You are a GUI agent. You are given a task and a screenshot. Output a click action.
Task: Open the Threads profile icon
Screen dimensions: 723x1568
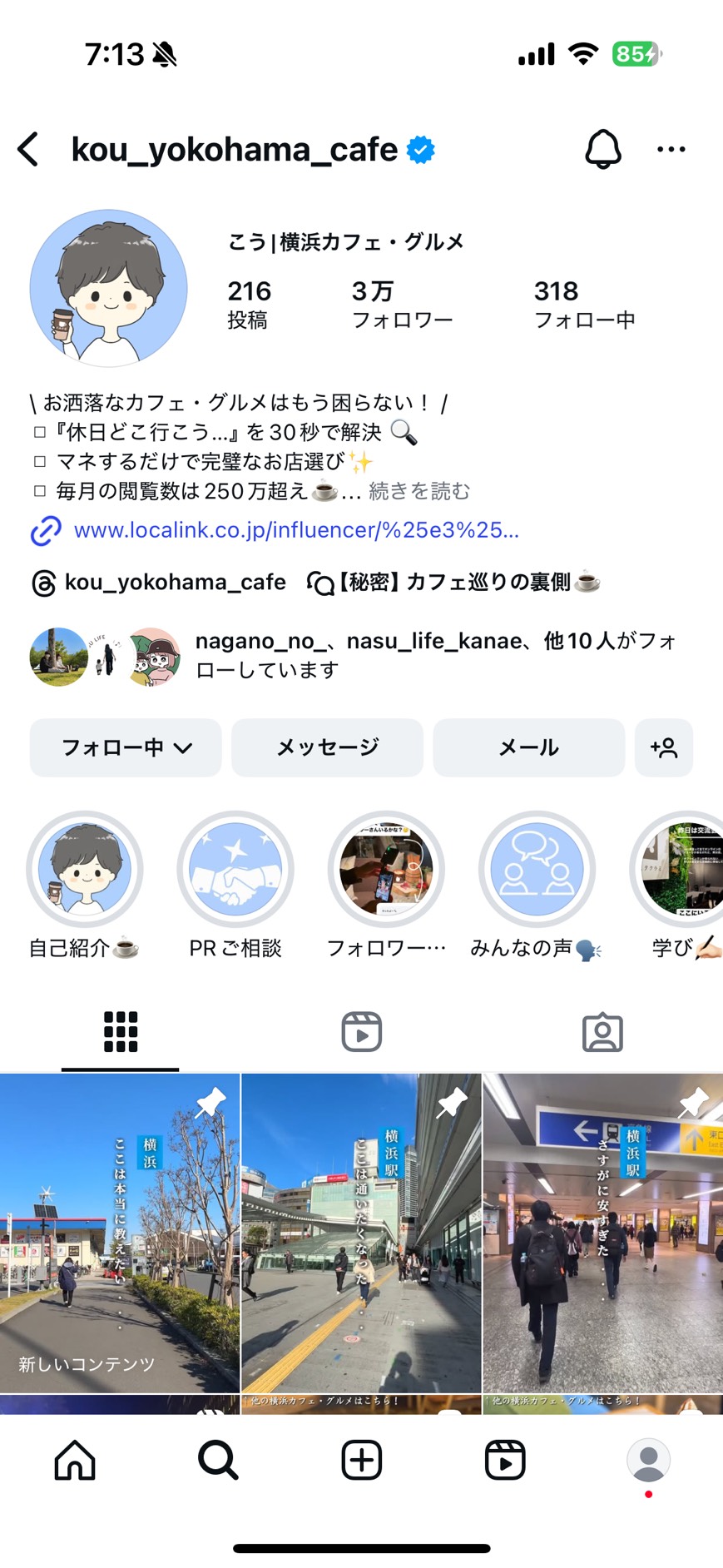pos(39,582)
